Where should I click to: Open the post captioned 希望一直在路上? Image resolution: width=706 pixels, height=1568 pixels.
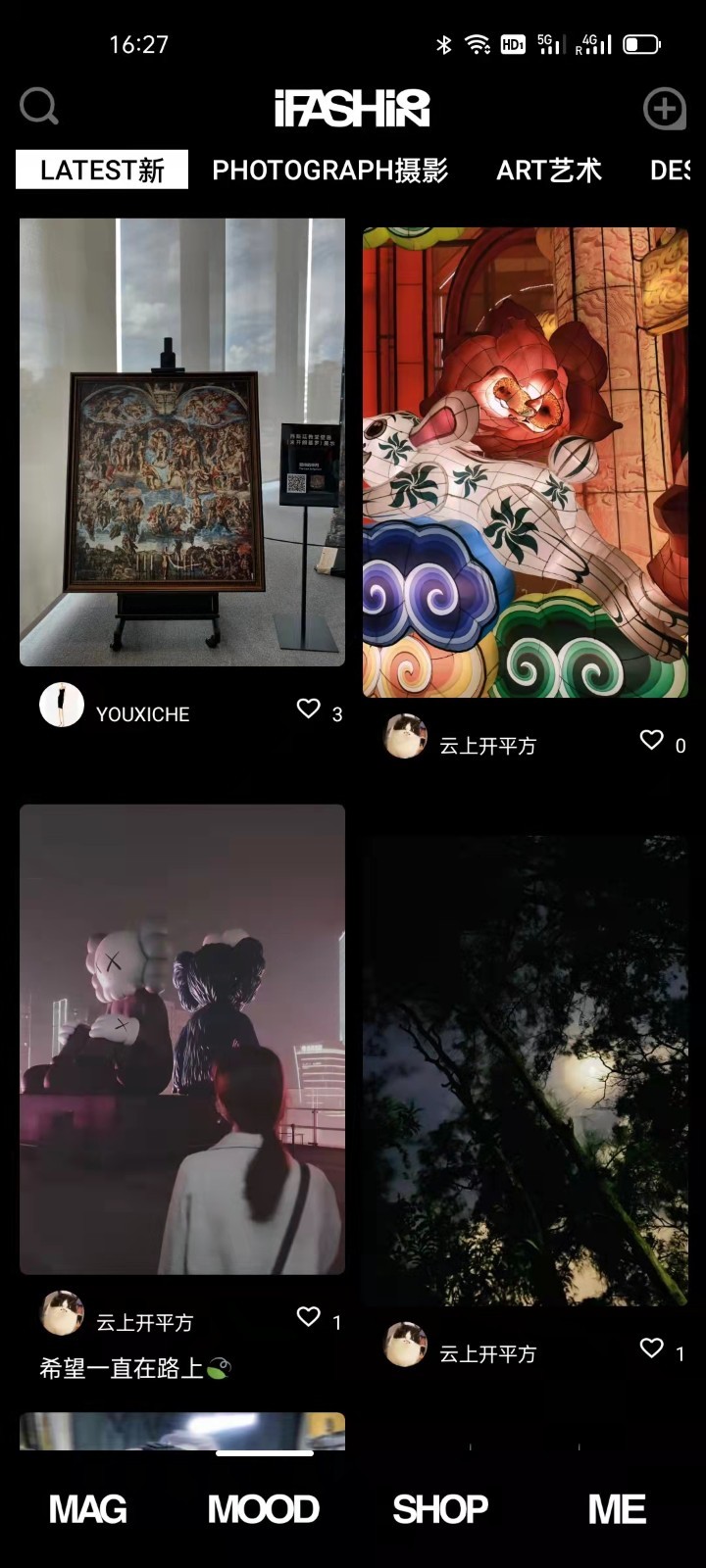pos(182,1039)
